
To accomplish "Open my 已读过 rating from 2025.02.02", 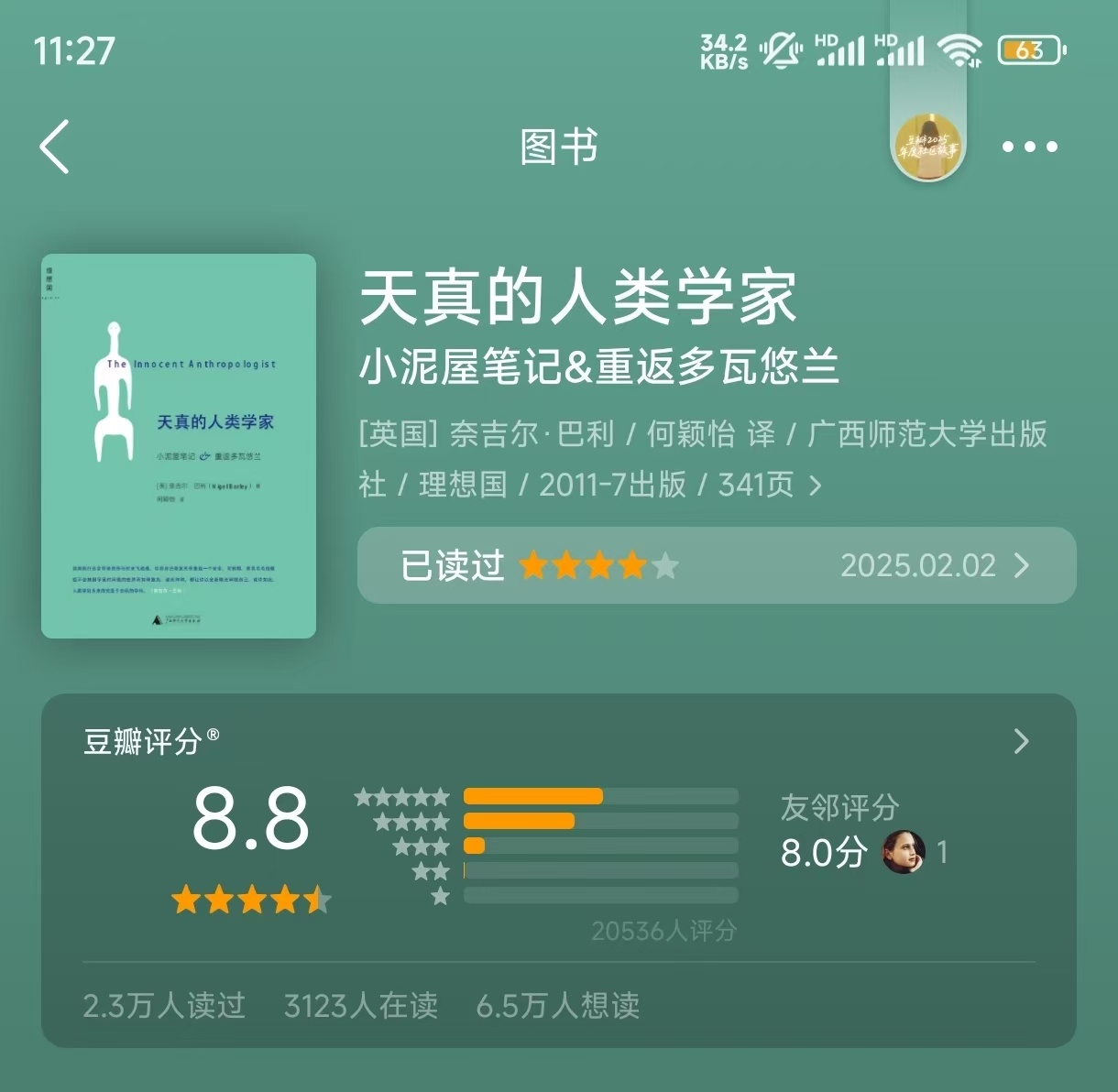I will 716,565.
